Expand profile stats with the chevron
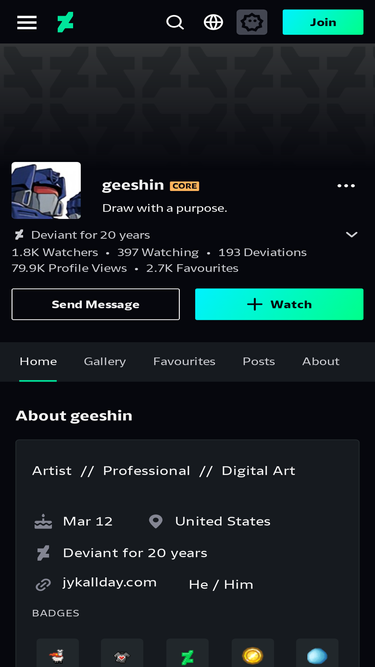The width and height of the screenshot is (375, 667). pos(352,234)
